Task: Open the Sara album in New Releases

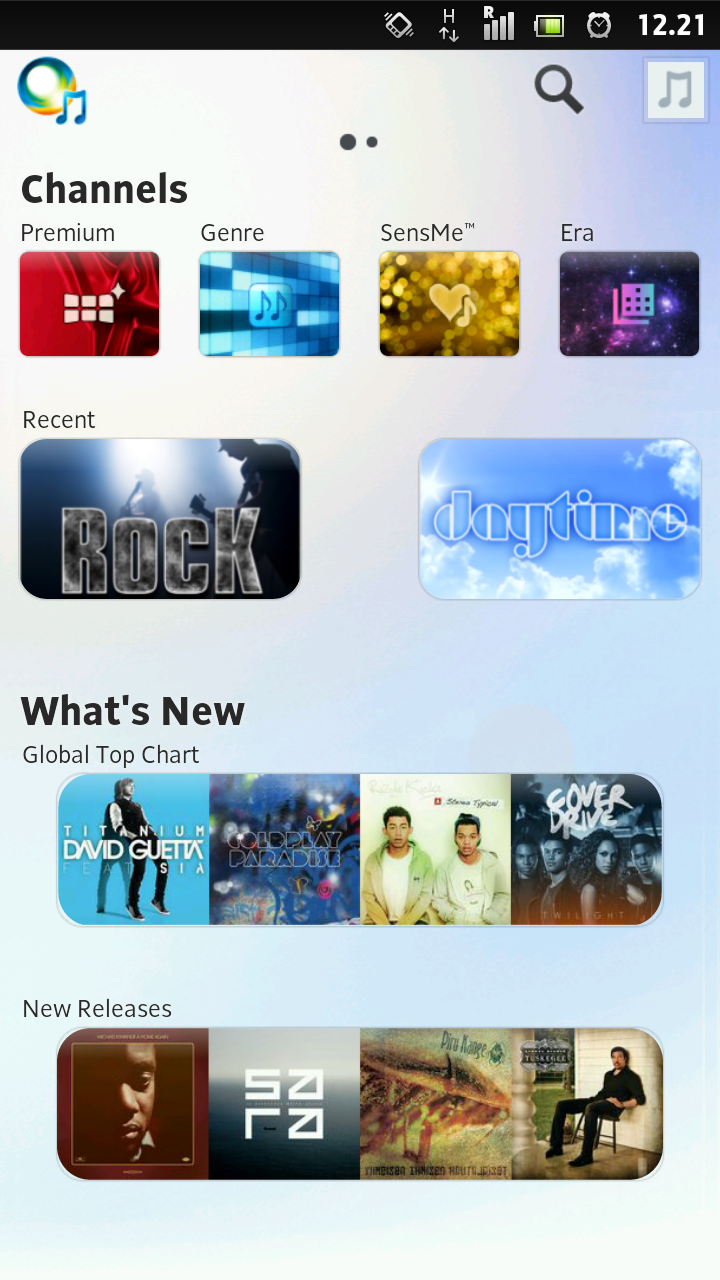Action: (x=284, y=1104)
